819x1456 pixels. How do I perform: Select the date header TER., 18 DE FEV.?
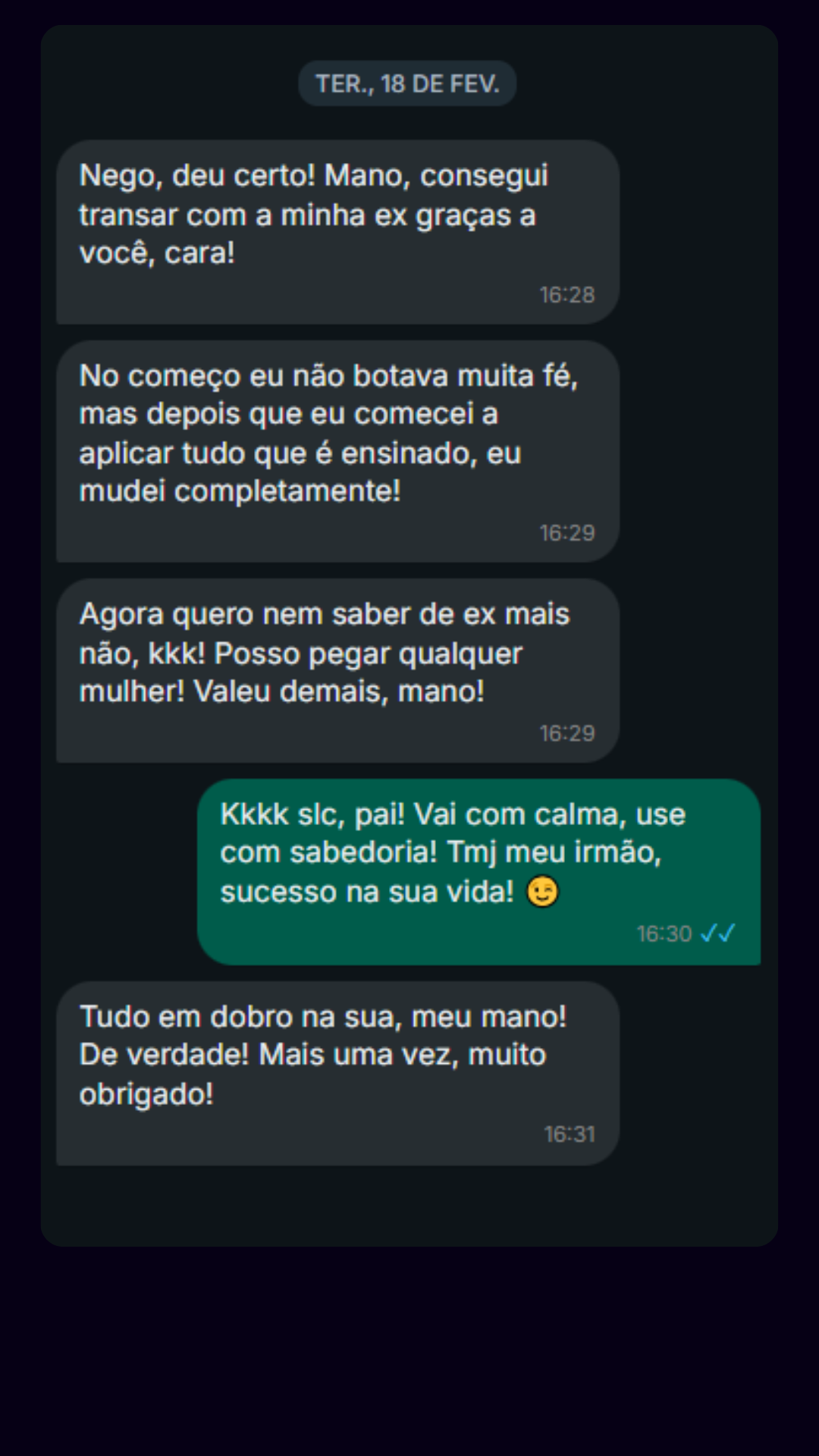(408, 83)
